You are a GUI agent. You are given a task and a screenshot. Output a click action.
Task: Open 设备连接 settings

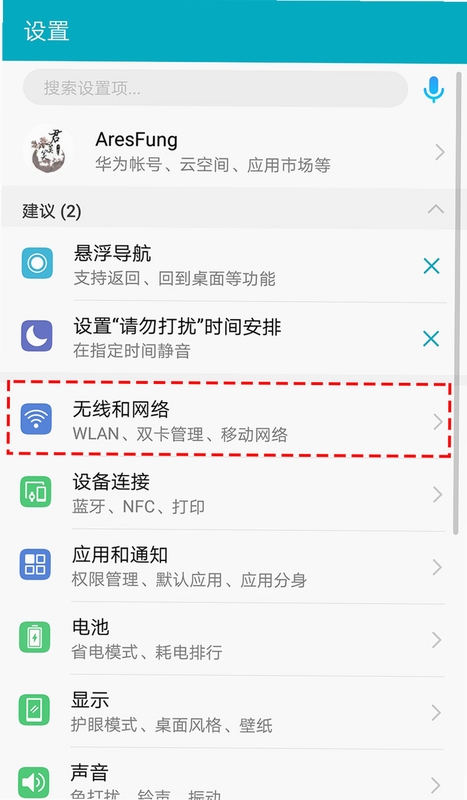(228, 494)
